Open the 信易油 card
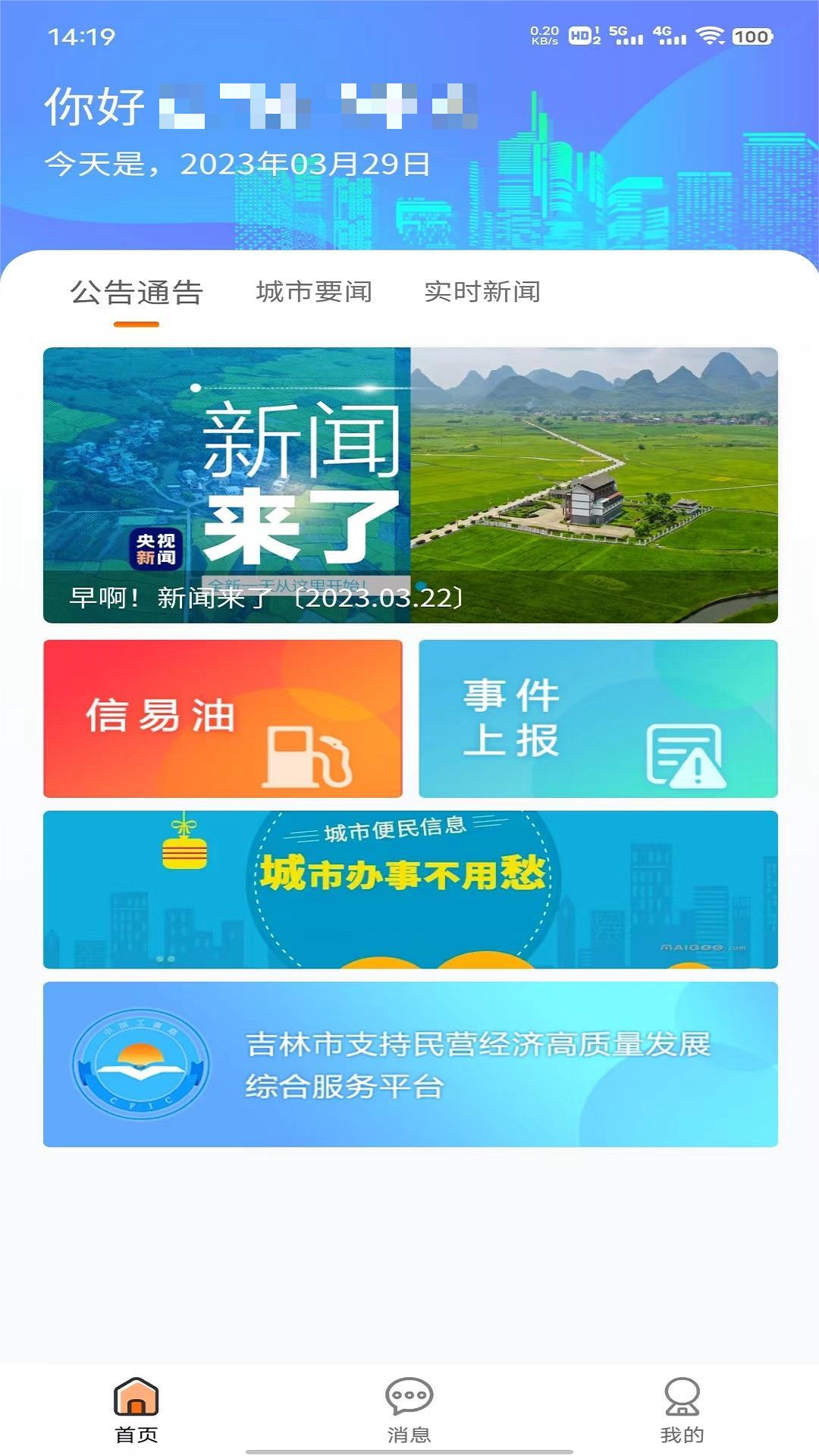The height and width of the screenshot is (1456, 819). coord(222,718)
